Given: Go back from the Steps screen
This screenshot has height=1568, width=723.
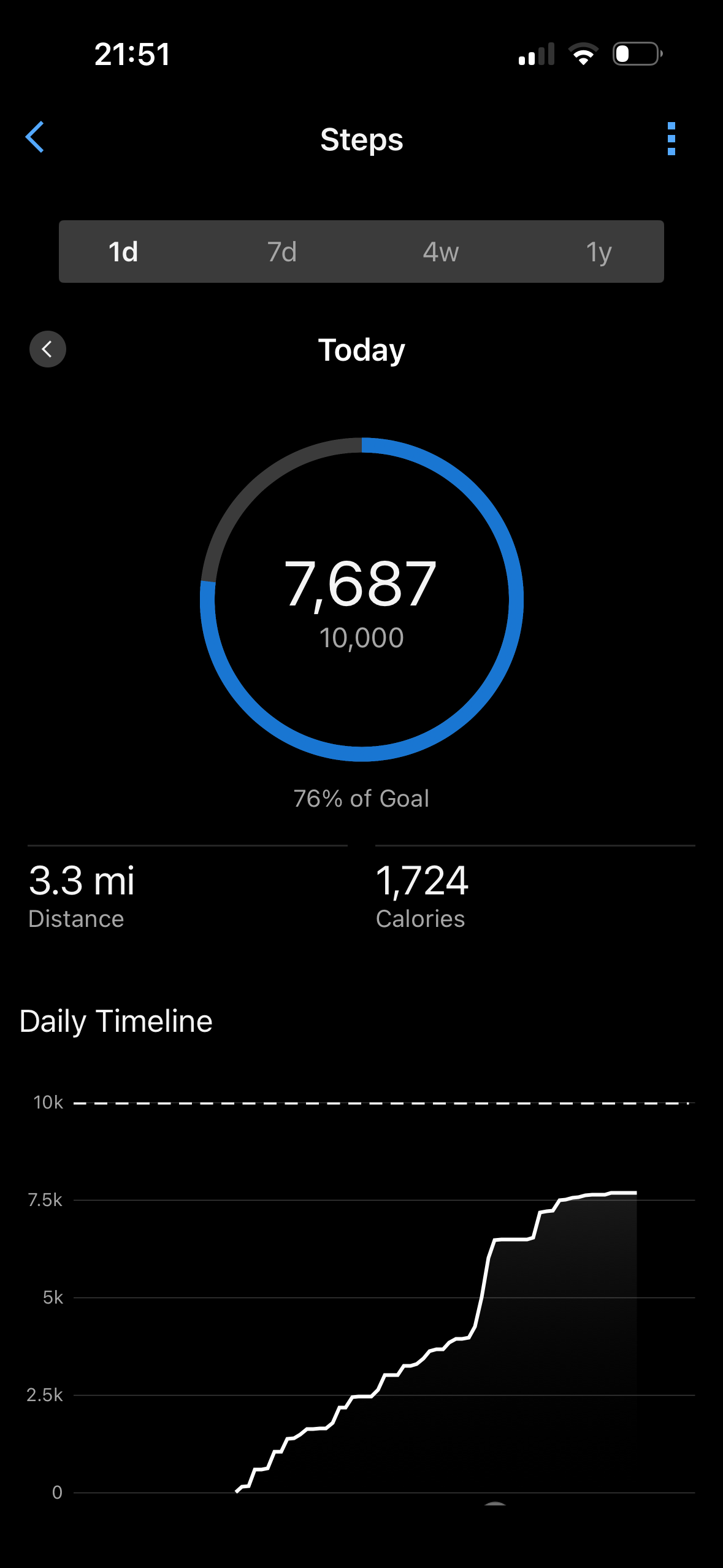Looking at the screenshot, I should pyautogui.click(x=35, y=137).
